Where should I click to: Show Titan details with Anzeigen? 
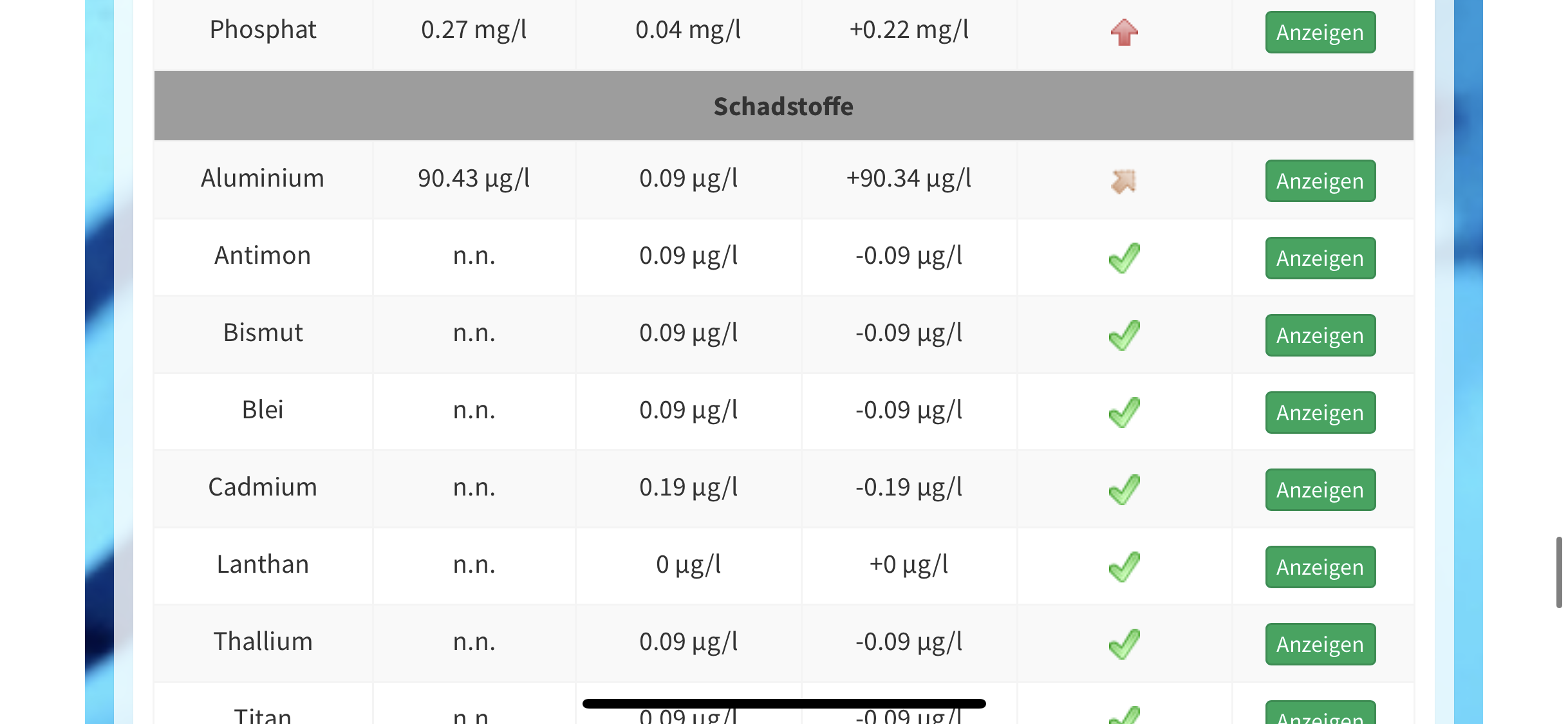click(1320, 714)
